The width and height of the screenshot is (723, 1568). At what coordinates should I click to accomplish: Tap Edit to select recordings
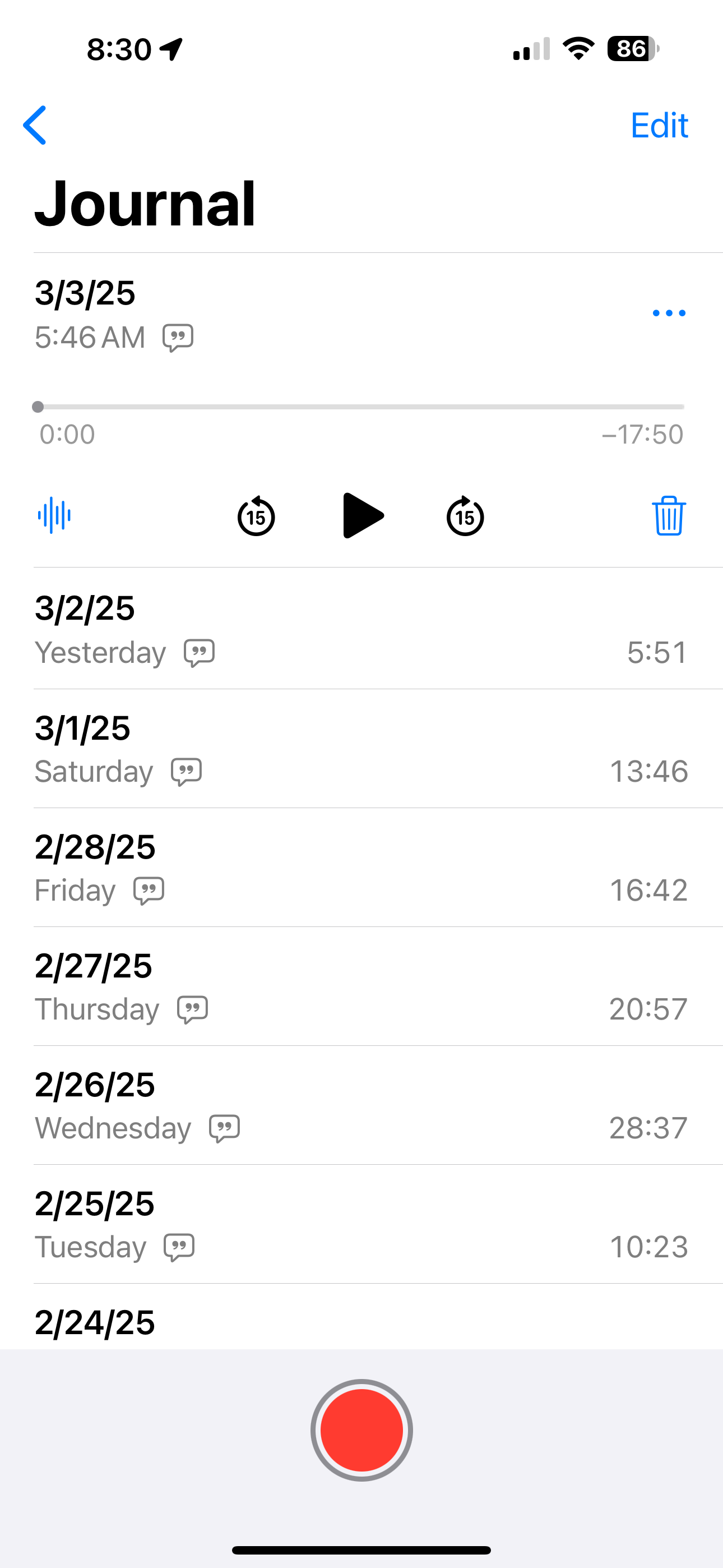tap(659, 126)
